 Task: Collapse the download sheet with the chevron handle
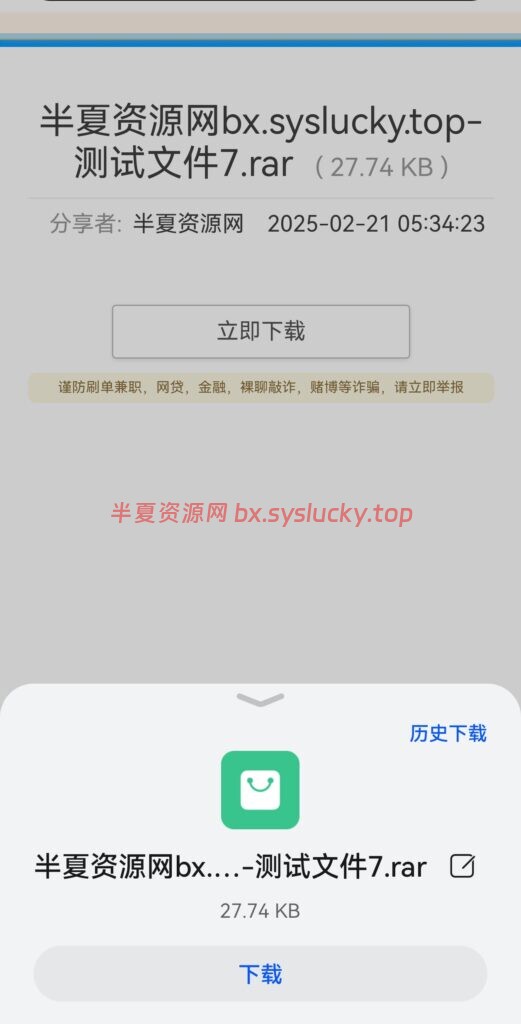coord(260,700)
